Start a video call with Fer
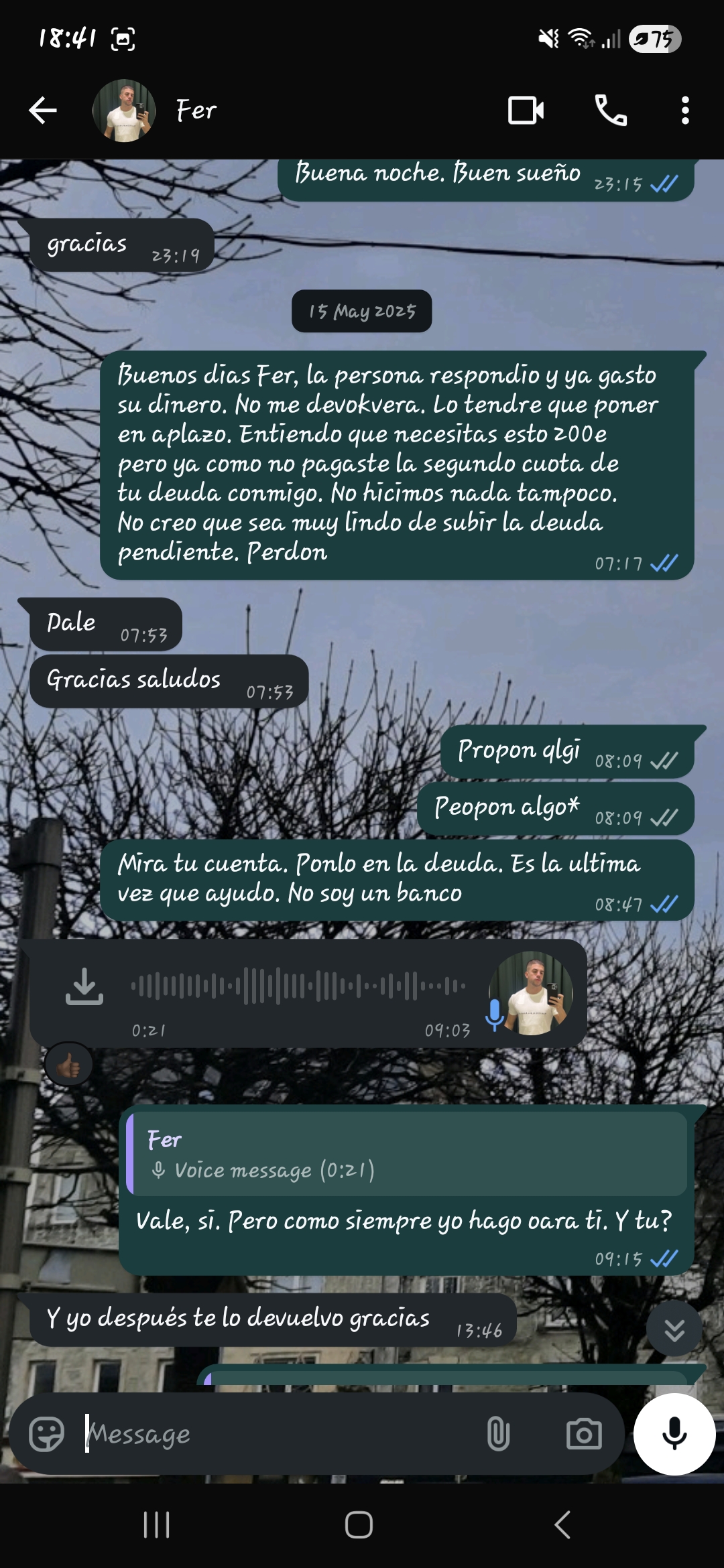Viewport: 724px width, 1568px height. [x=526, y=111]
